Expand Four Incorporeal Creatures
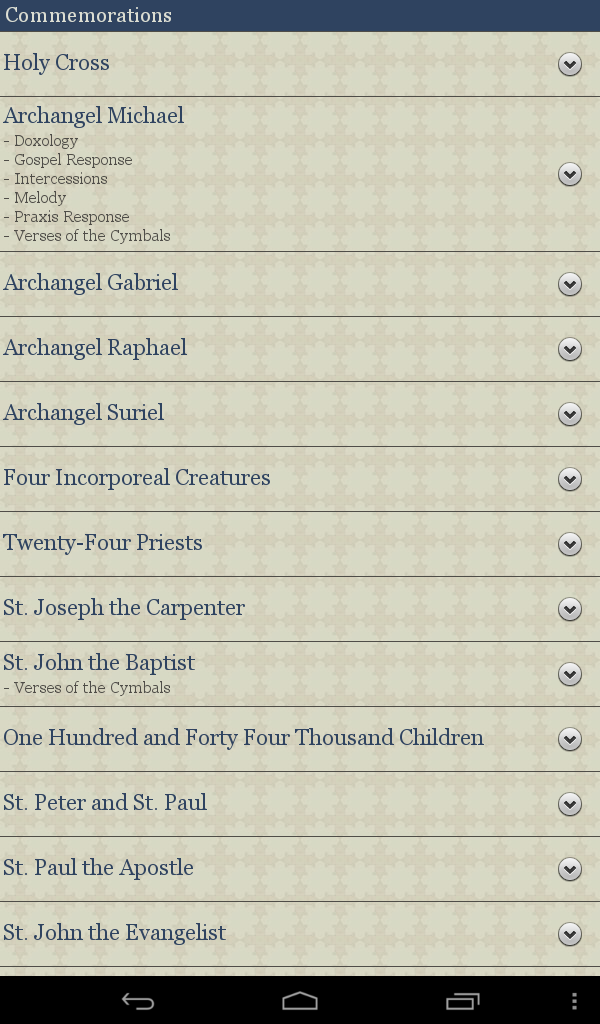Viewport: 600px width, 1024px height. (x=569, y=479)
